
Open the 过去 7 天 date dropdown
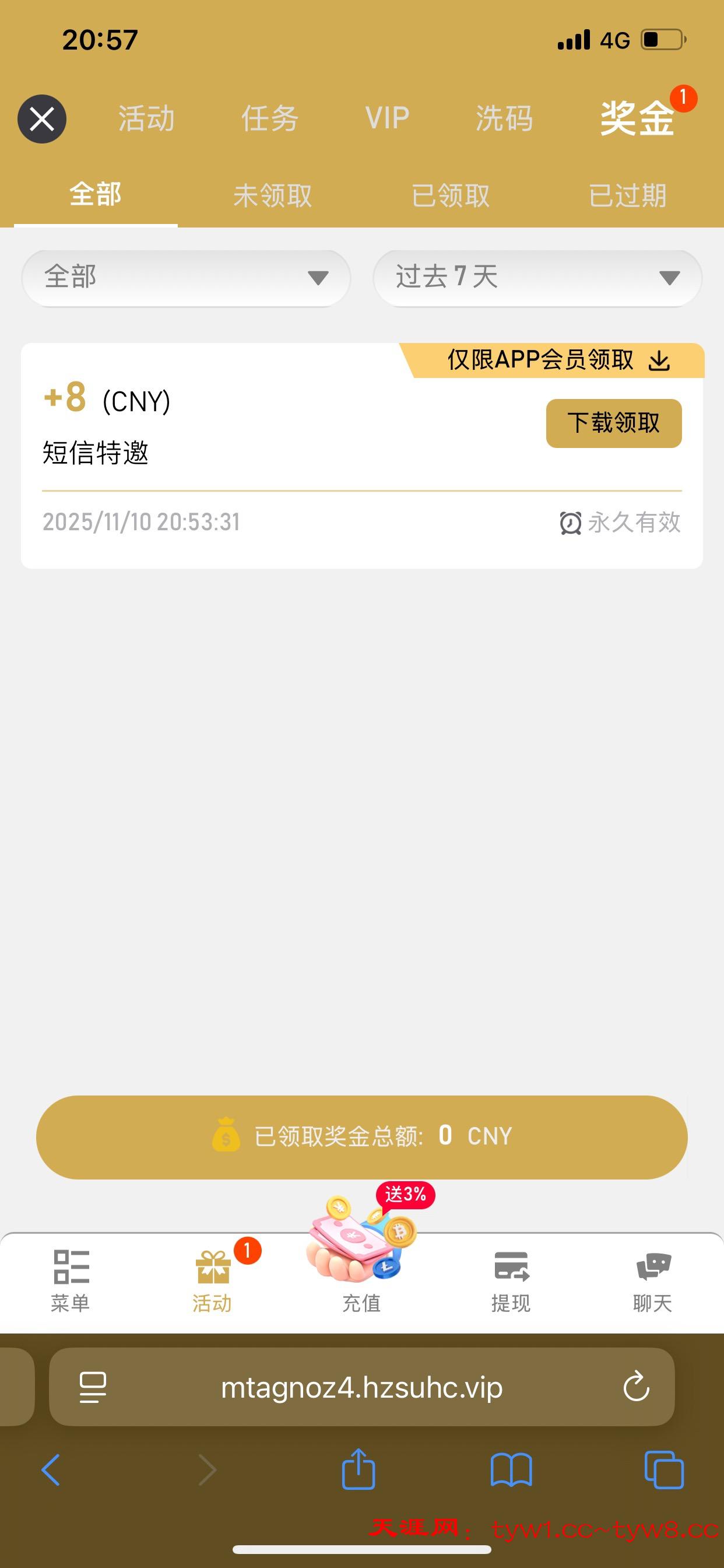[537, 278]
